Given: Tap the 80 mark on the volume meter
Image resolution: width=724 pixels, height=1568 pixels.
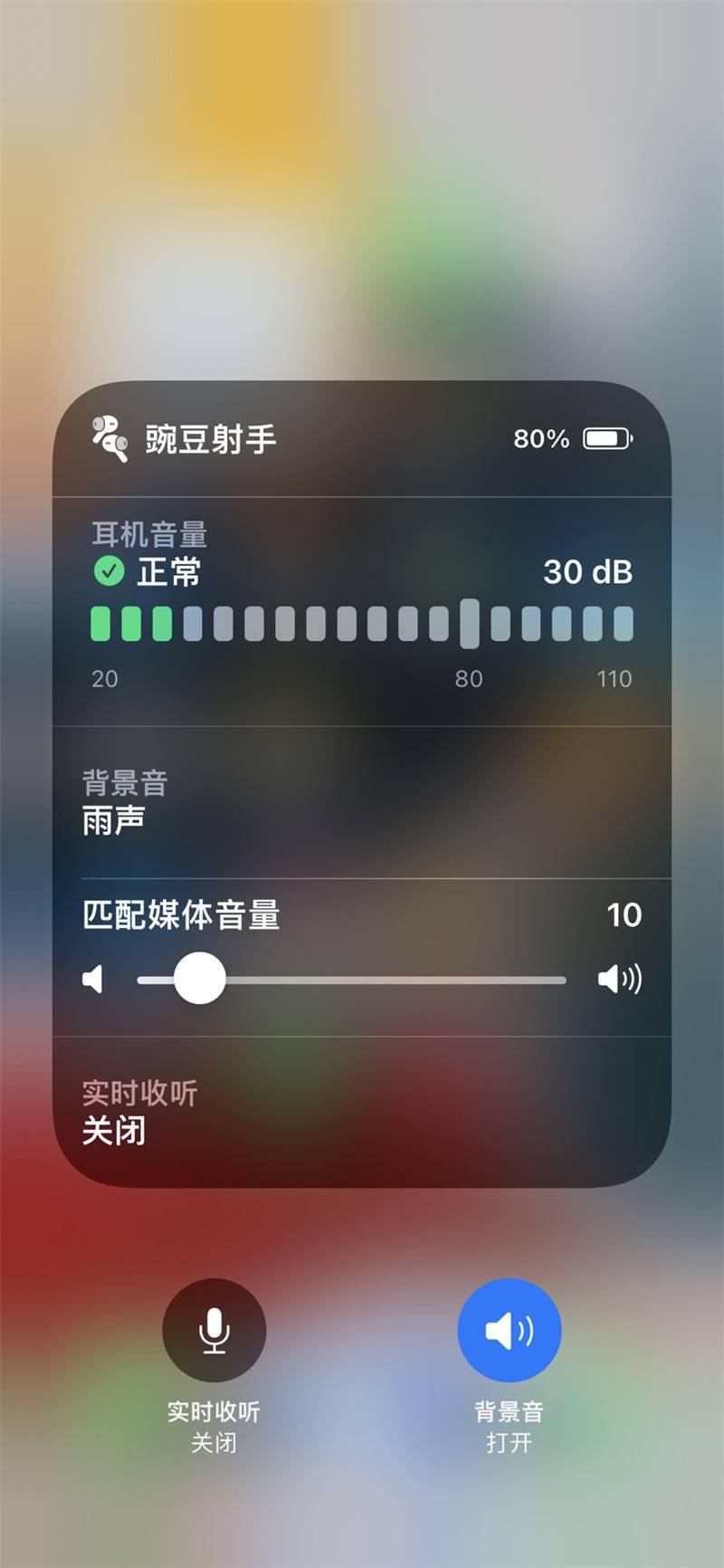Looking at the screenshot, I should (x=467, y=678).
